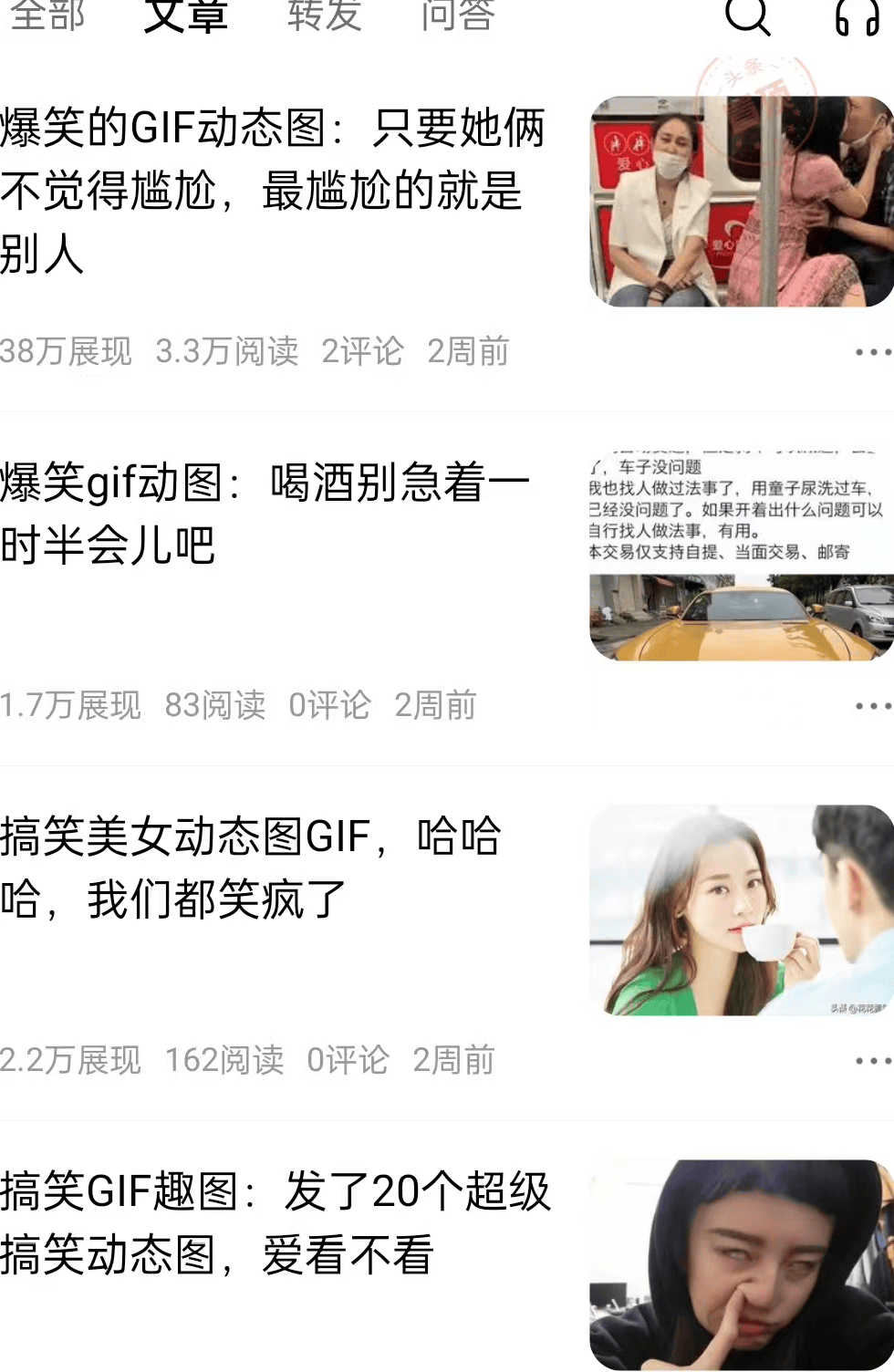
Task: Open more options for the 38万展现 article
Action: [872, 352]
